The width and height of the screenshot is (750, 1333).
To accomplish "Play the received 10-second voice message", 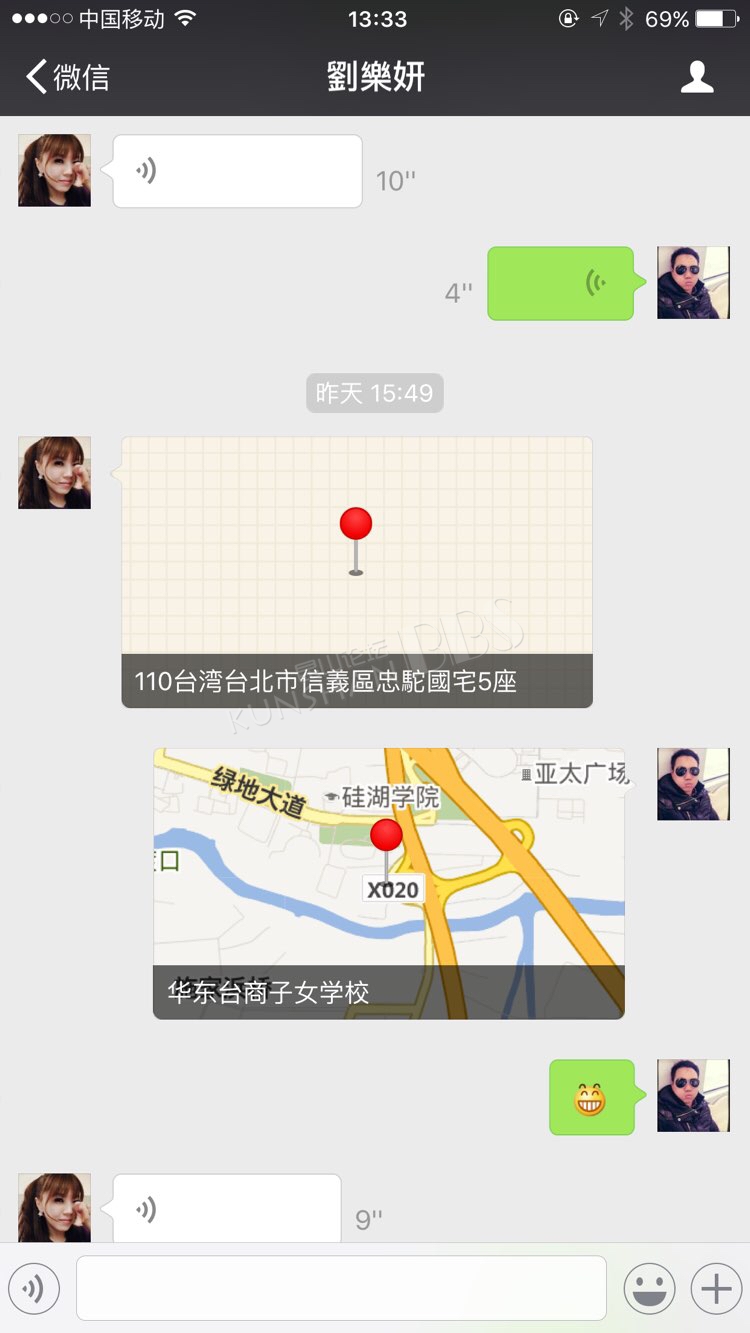I will pos(237,171).
